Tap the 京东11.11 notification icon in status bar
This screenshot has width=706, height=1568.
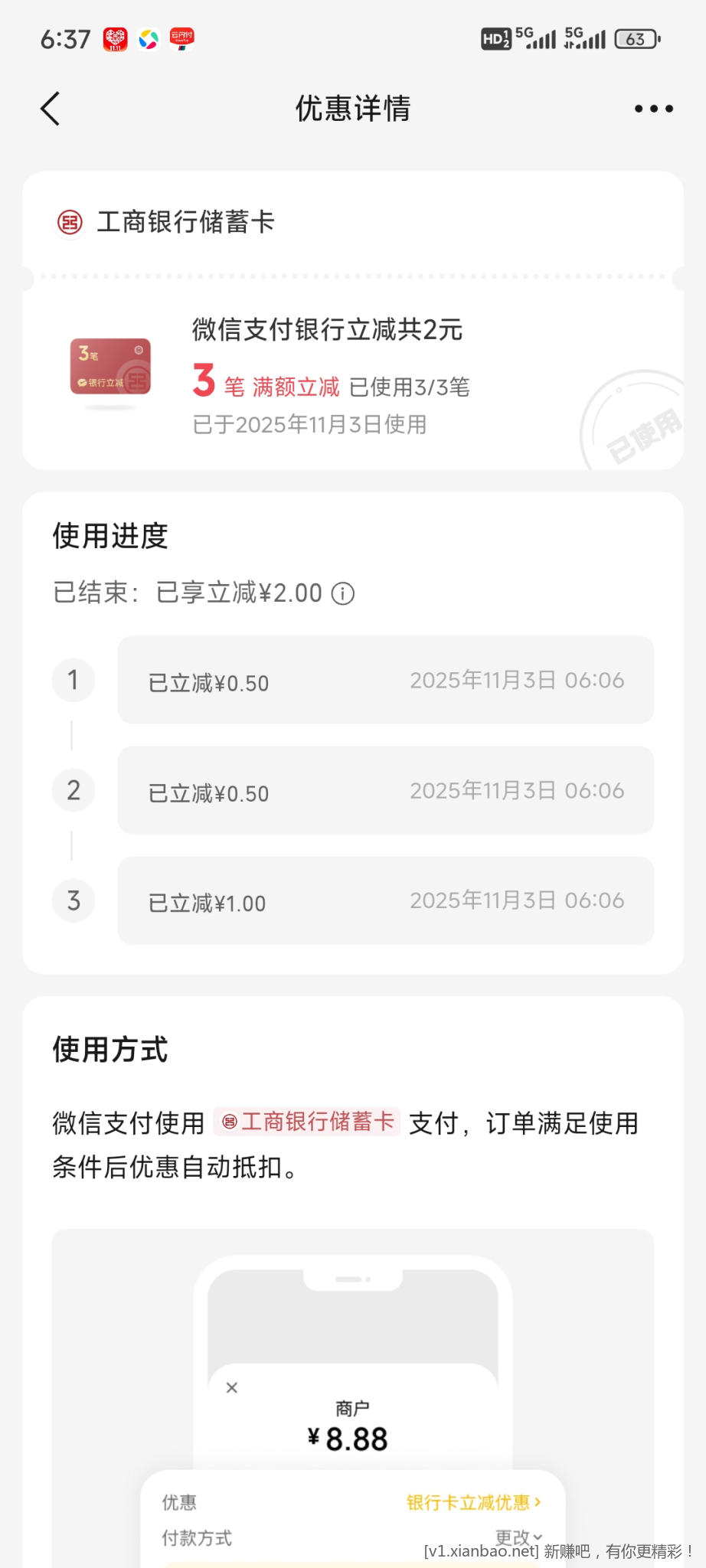tap(113, 38)
